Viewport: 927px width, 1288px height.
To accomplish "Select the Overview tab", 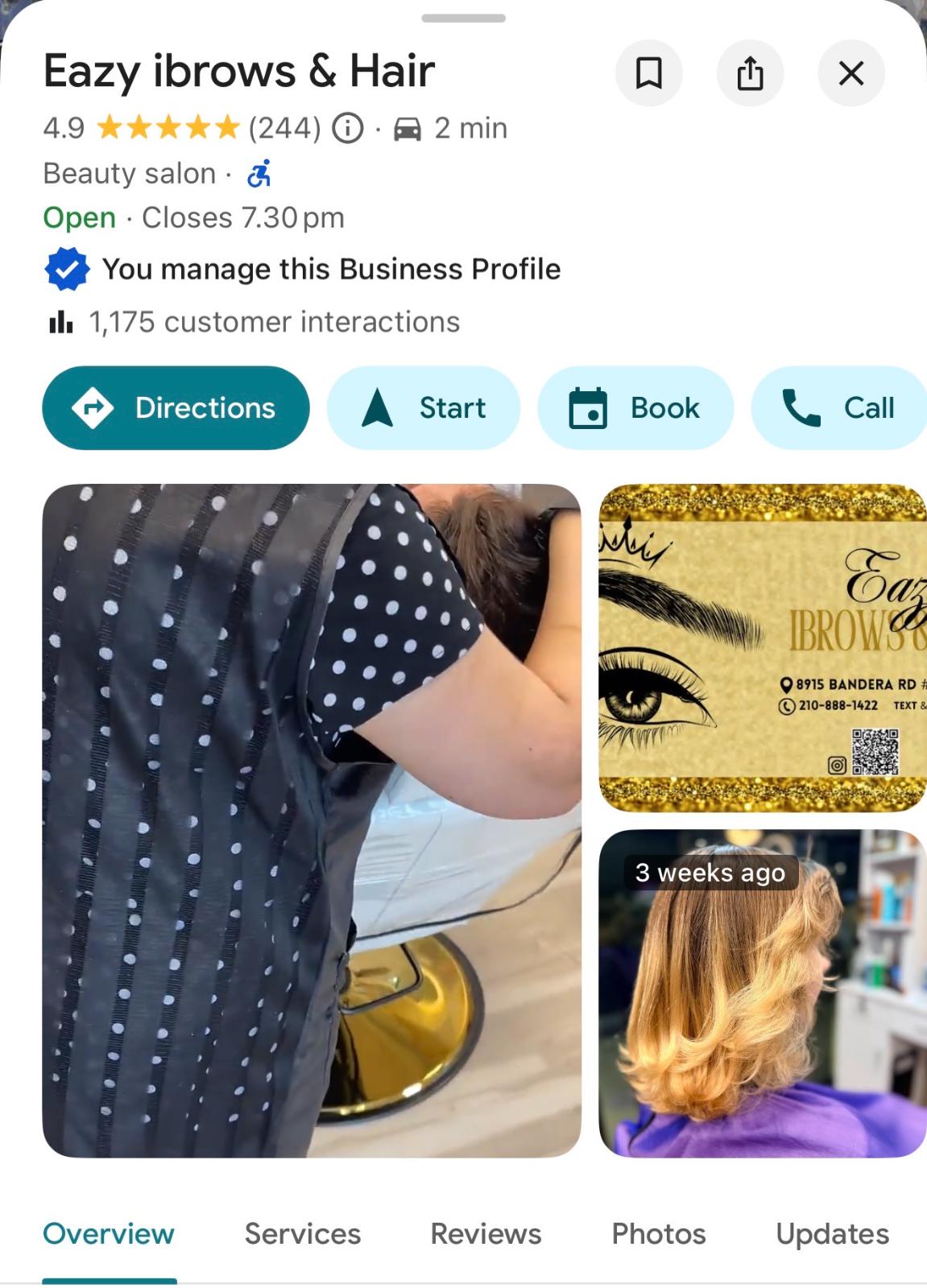I will 109,1233.
